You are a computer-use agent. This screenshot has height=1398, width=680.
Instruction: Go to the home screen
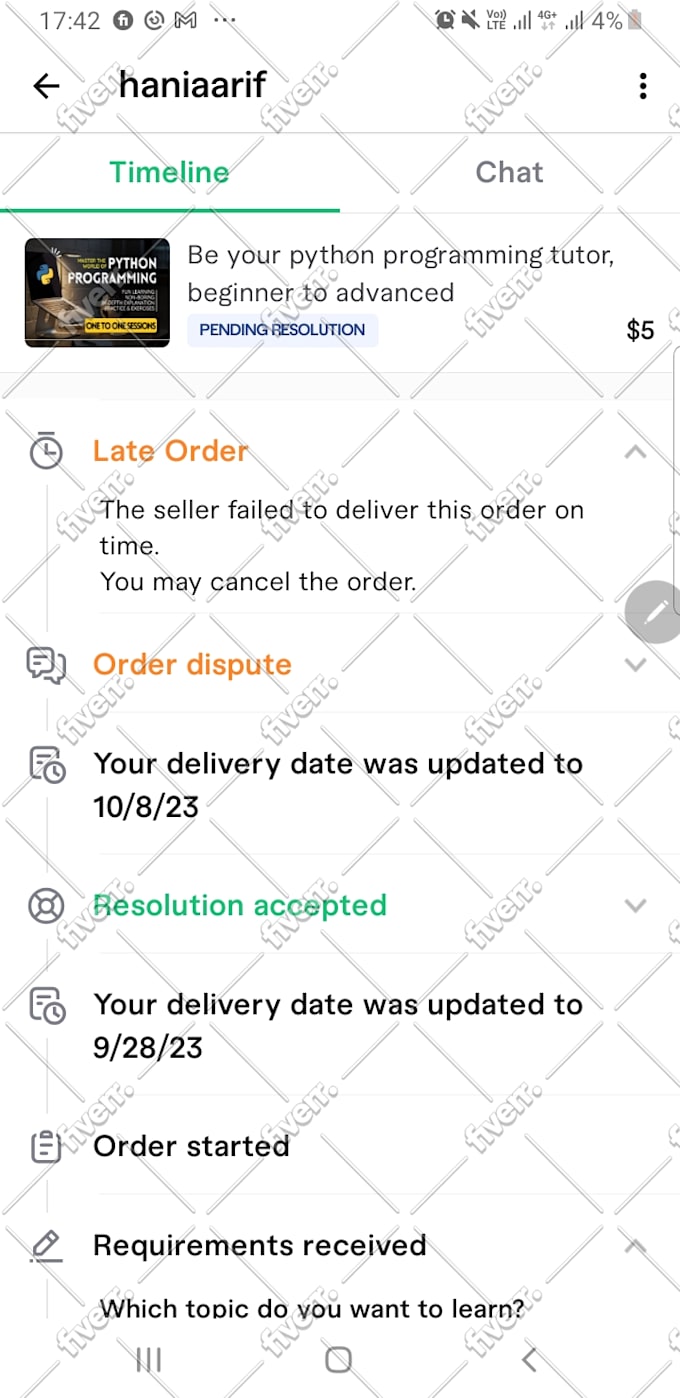pyautogui.click(x=339, y=1359)
